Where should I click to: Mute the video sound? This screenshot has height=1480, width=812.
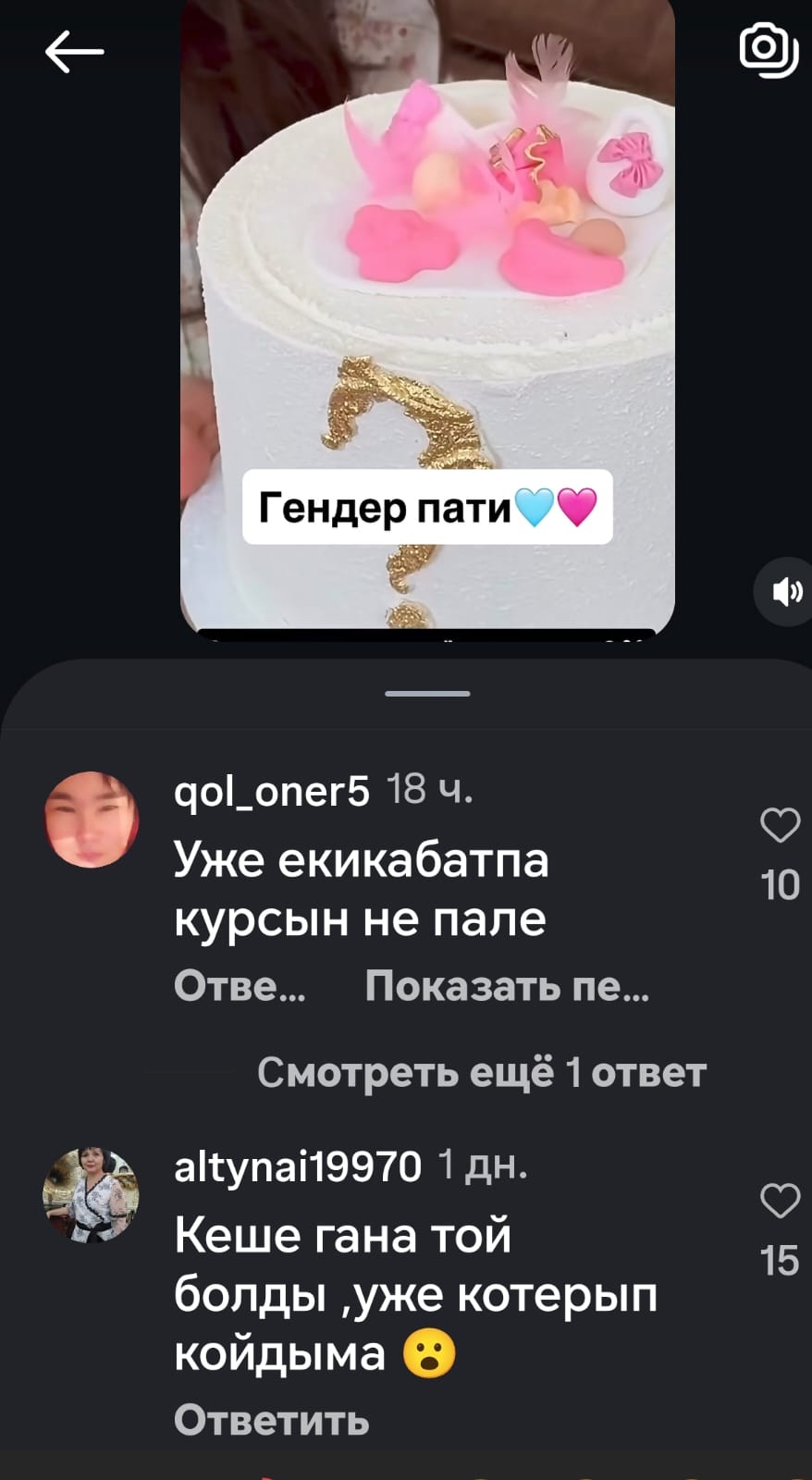[x=784, y=592]
